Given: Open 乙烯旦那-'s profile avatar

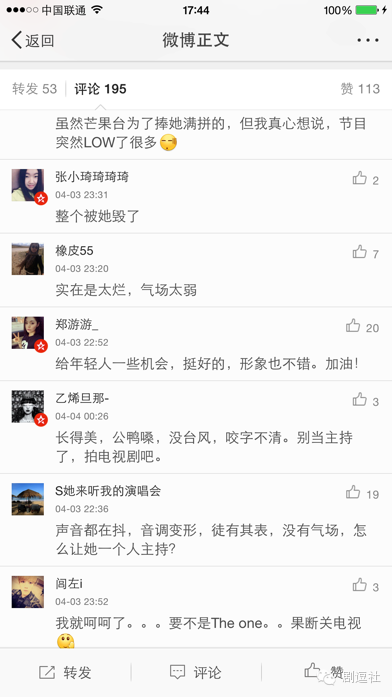Looking at the screenshot, I should pos(28,406).
